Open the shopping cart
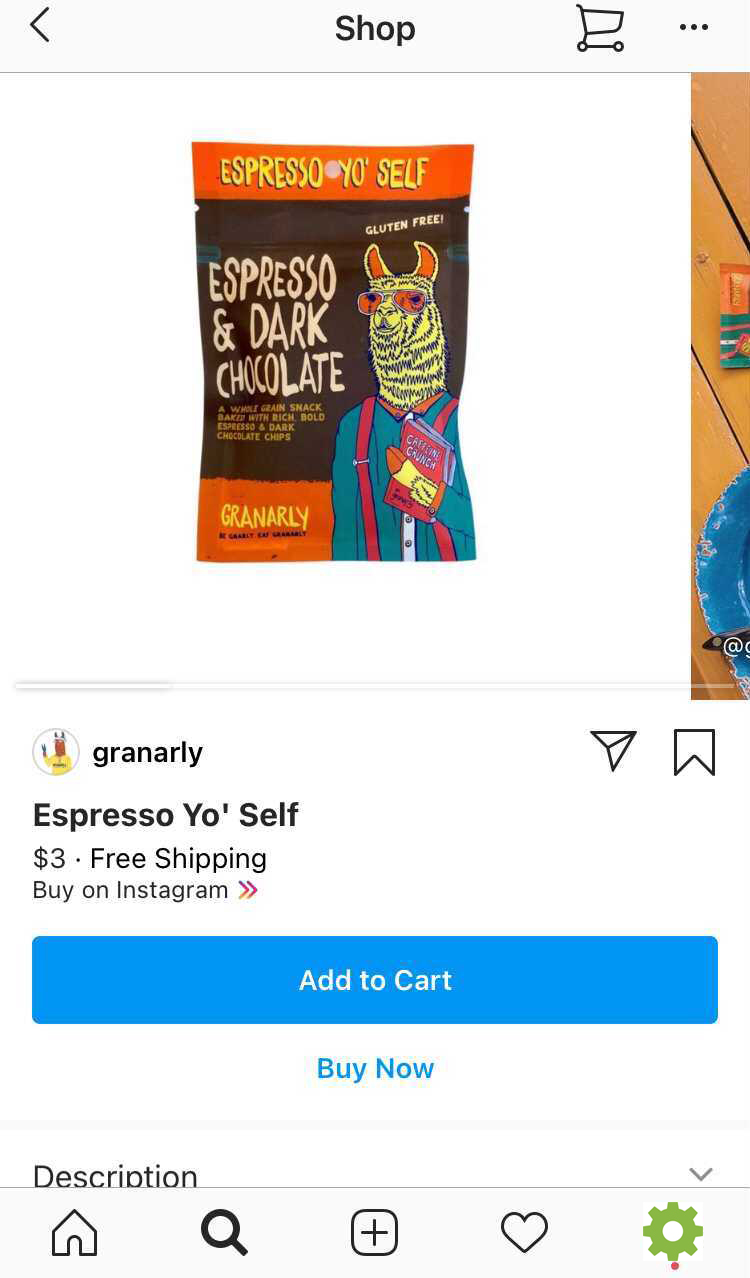 (x=600, y=28)
